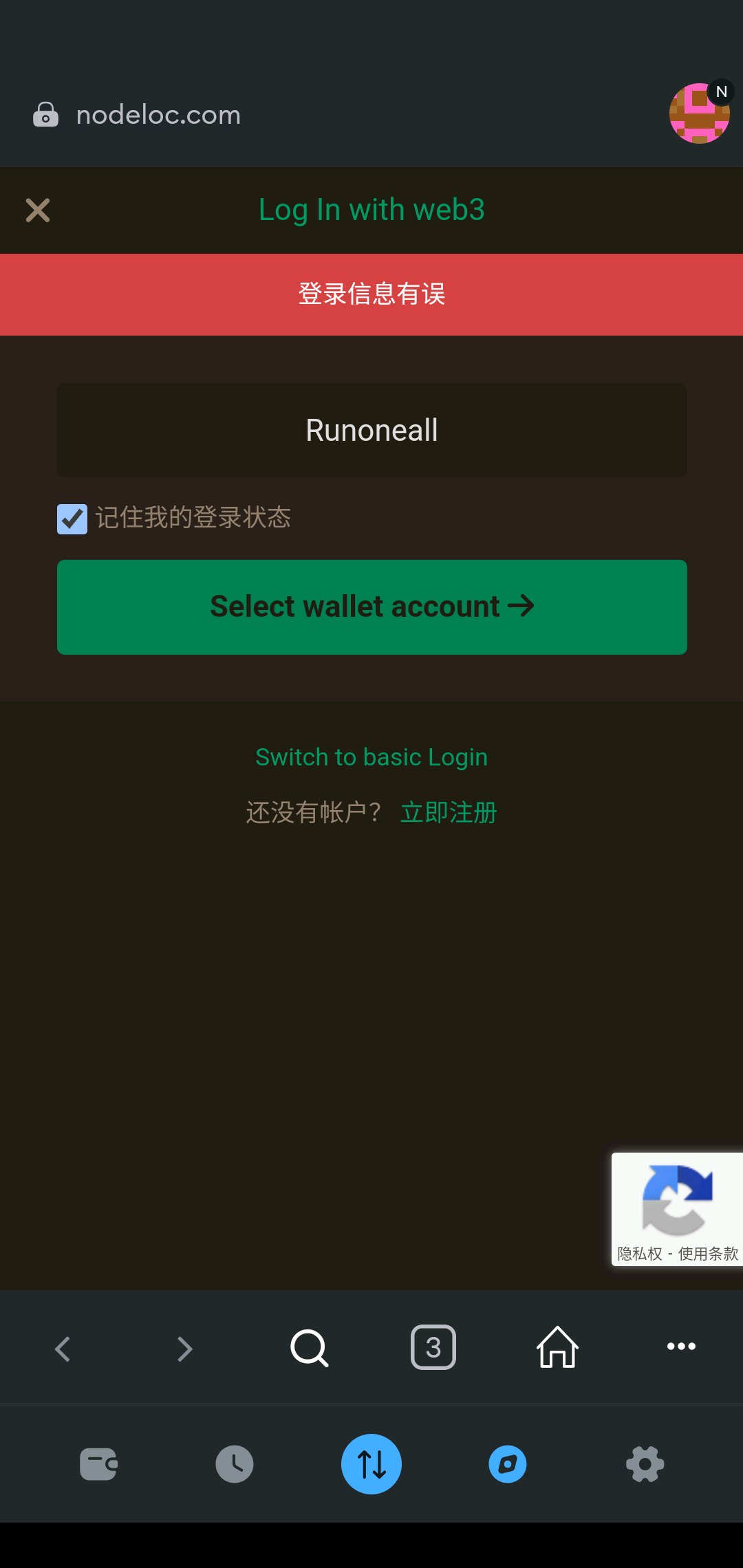Screen dimensions: 743x1568
Task: Show the three open tabs
Action: (433, 1348)
